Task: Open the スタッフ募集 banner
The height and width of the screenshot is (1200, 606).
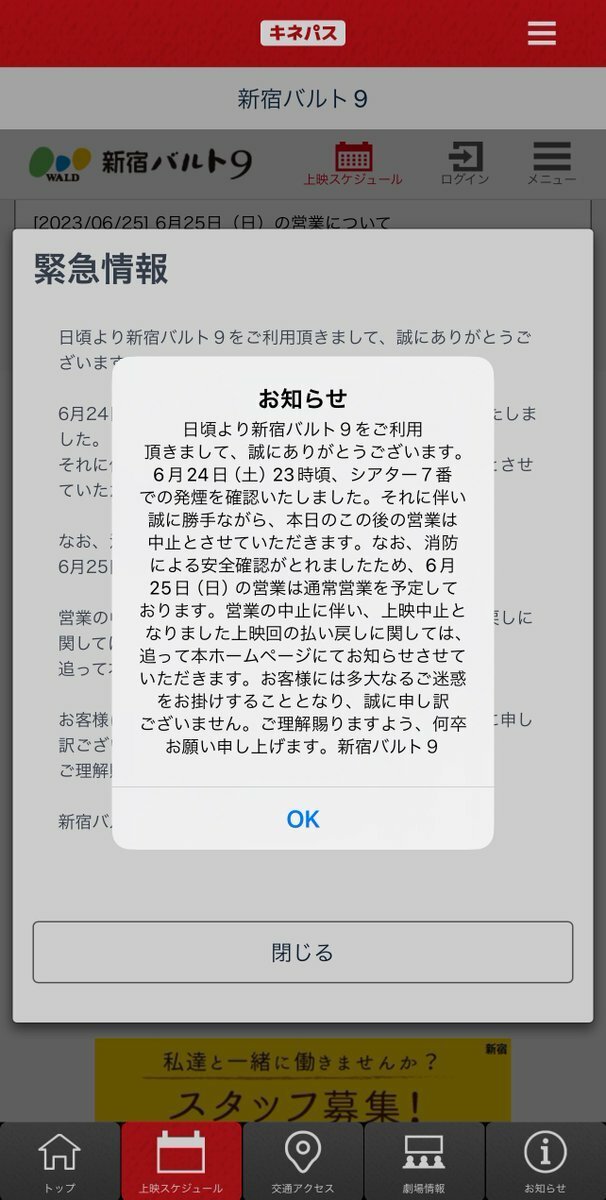Action: [302, 1080]
